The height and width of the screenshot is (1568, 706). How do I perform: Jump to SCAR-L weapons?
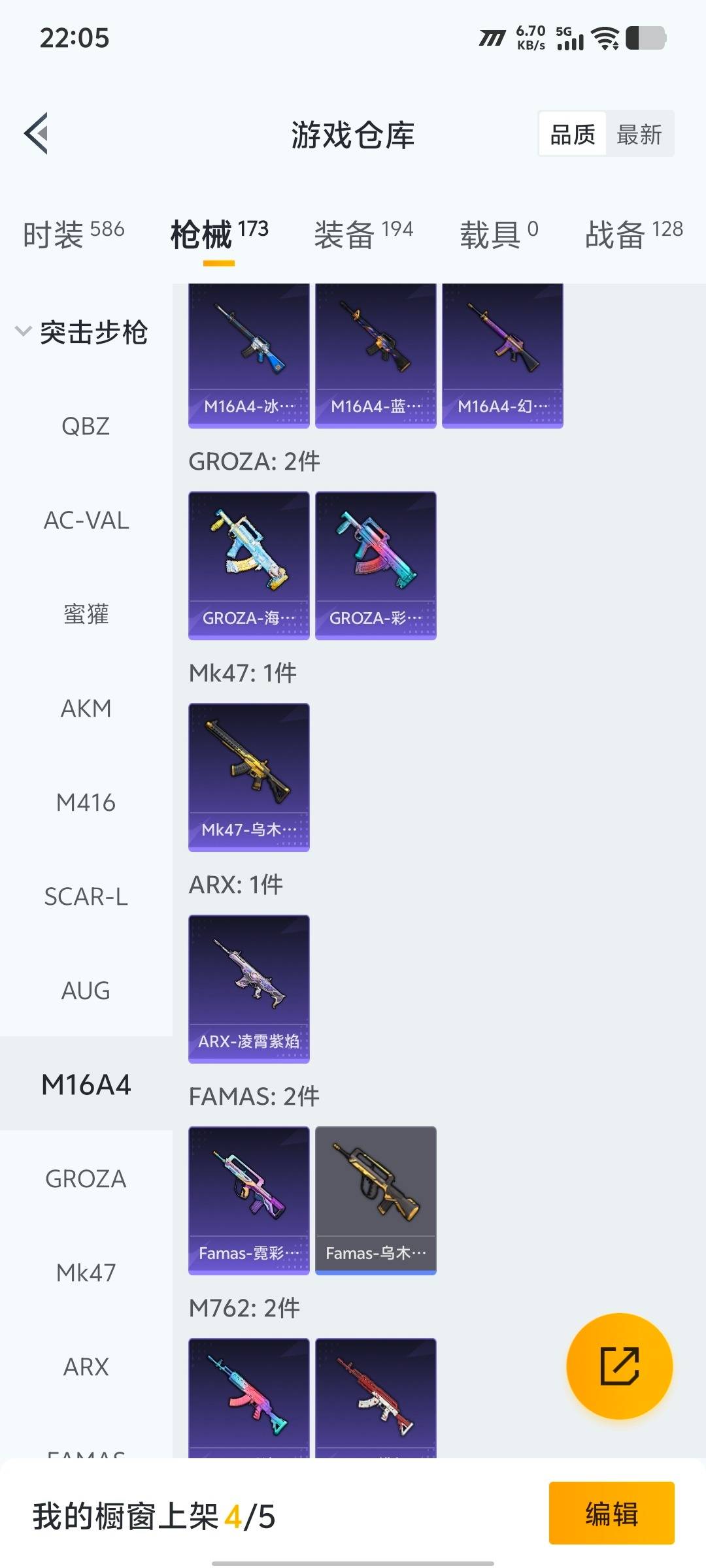point(86,896)
